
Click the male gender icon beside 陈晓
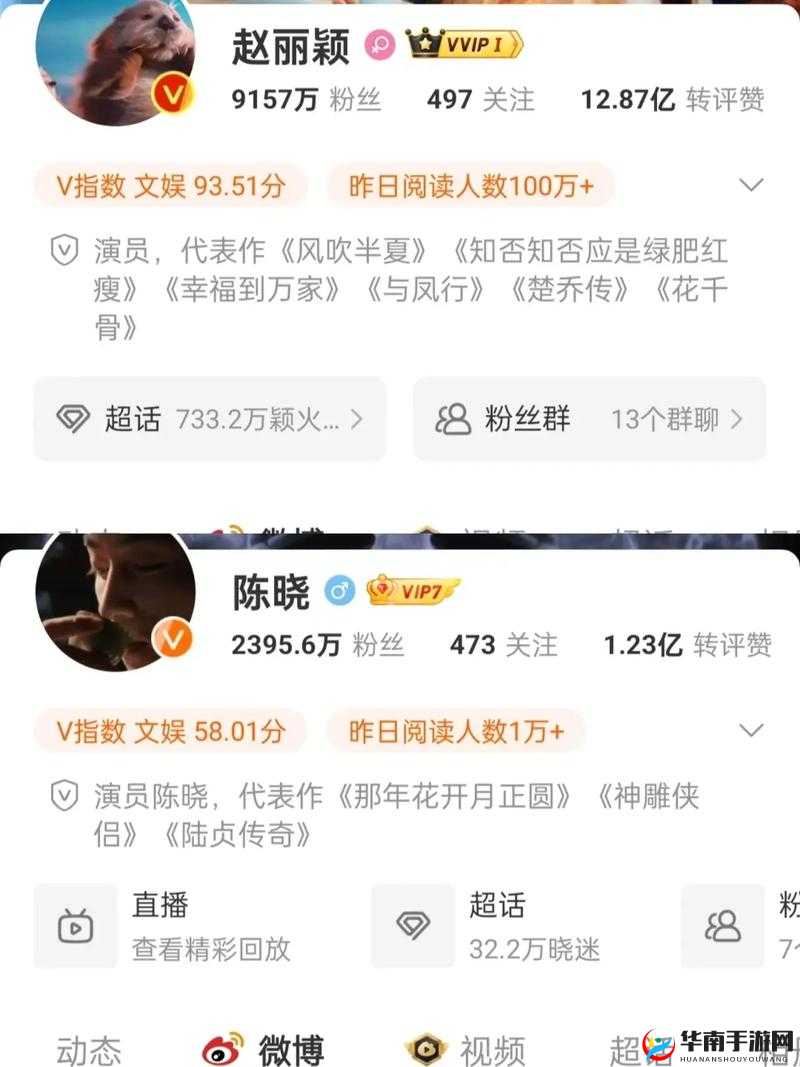click(340, 590)
